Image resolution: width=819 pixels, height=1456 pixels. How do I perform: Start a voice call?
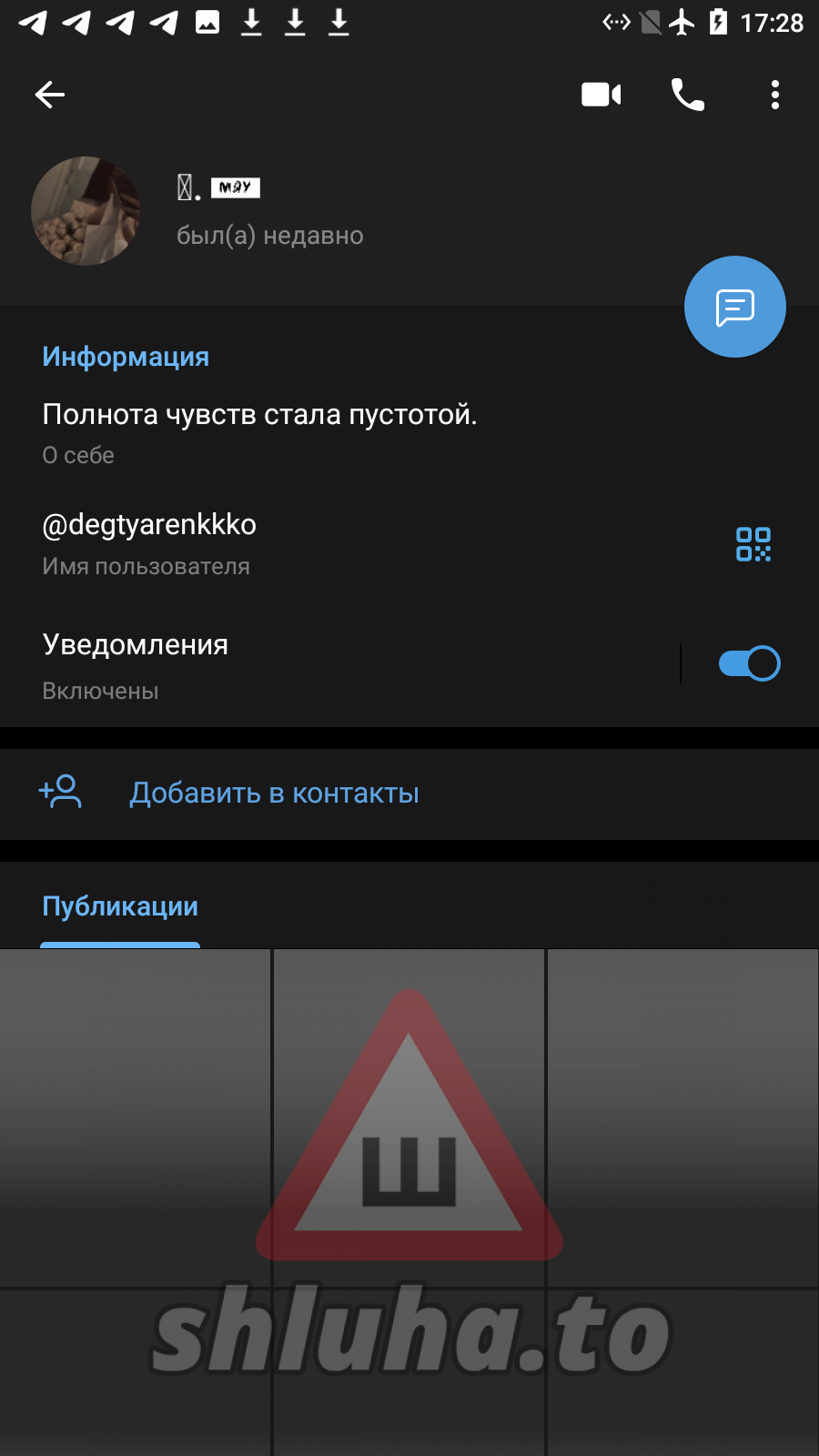pos(687,95)
